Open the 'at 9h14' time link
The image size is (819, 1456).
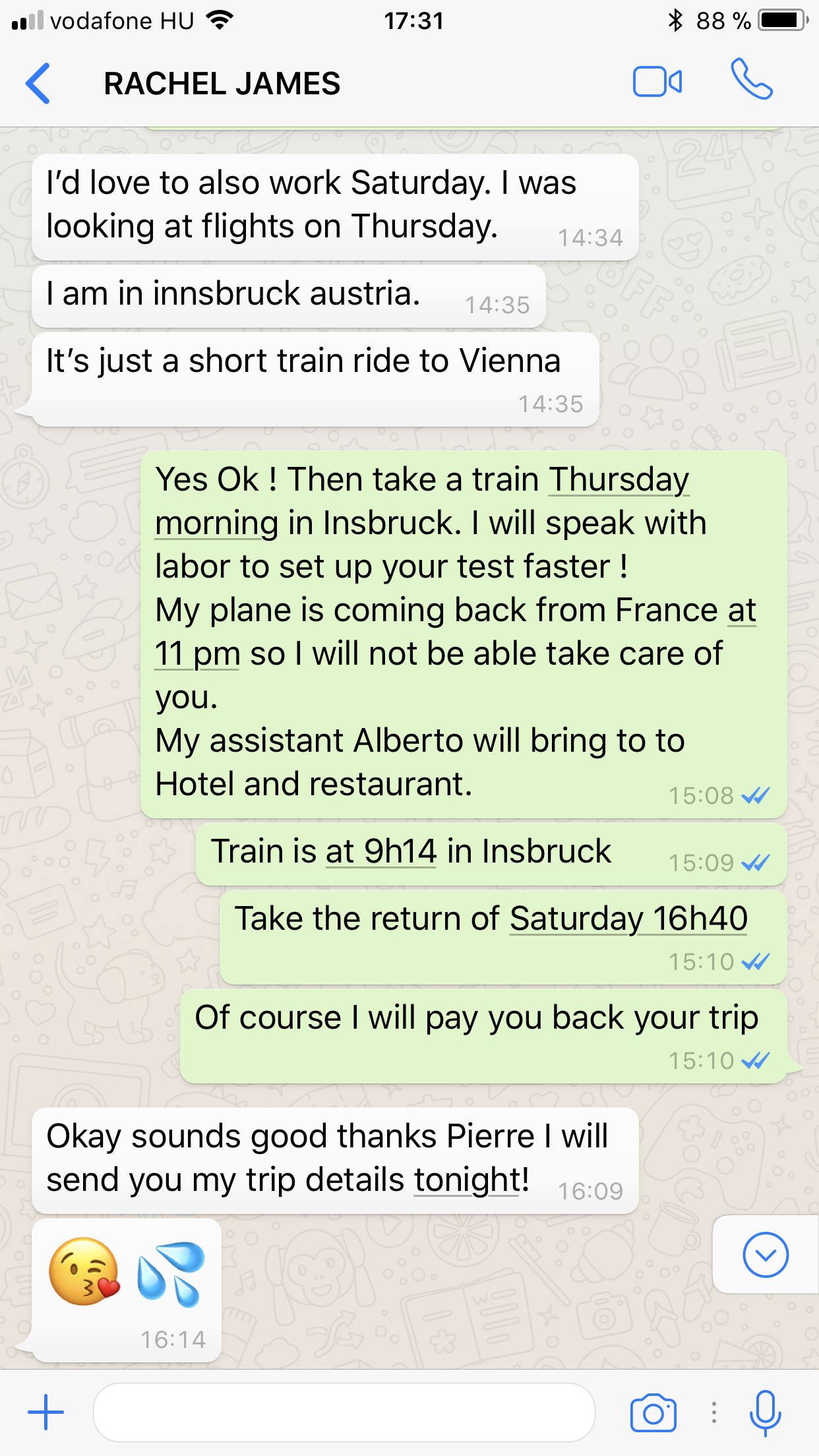381,851
